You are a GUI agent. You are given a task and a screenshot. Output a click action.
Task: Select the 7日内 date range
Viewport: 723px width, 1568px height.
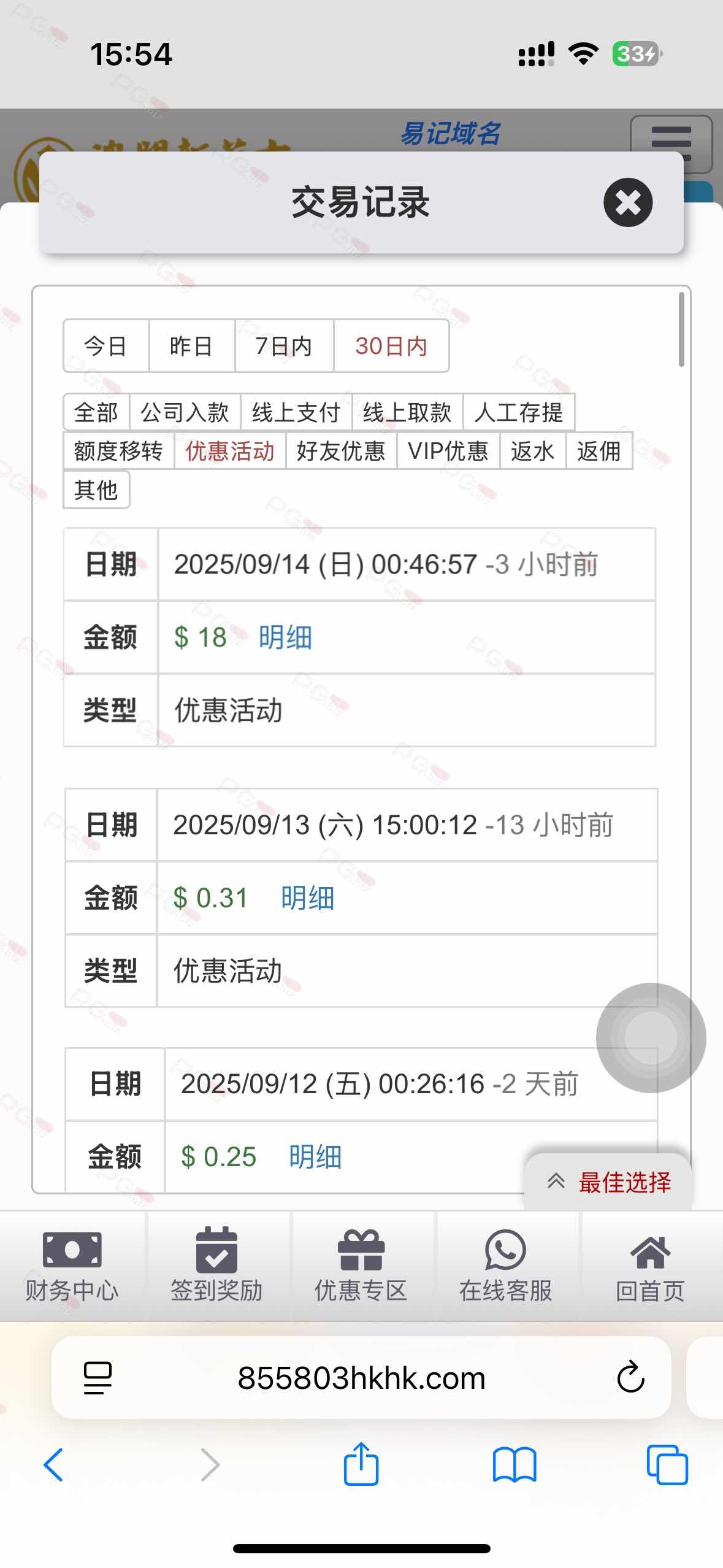click(x=284, y=346)
